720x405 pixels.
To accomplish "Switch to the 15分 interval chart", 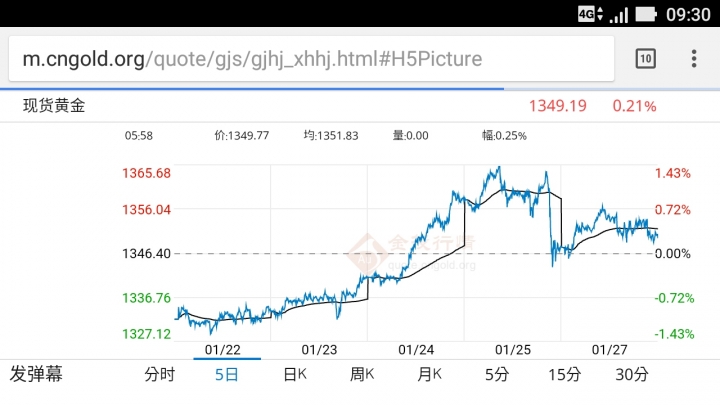I will [x=564, y=375].
